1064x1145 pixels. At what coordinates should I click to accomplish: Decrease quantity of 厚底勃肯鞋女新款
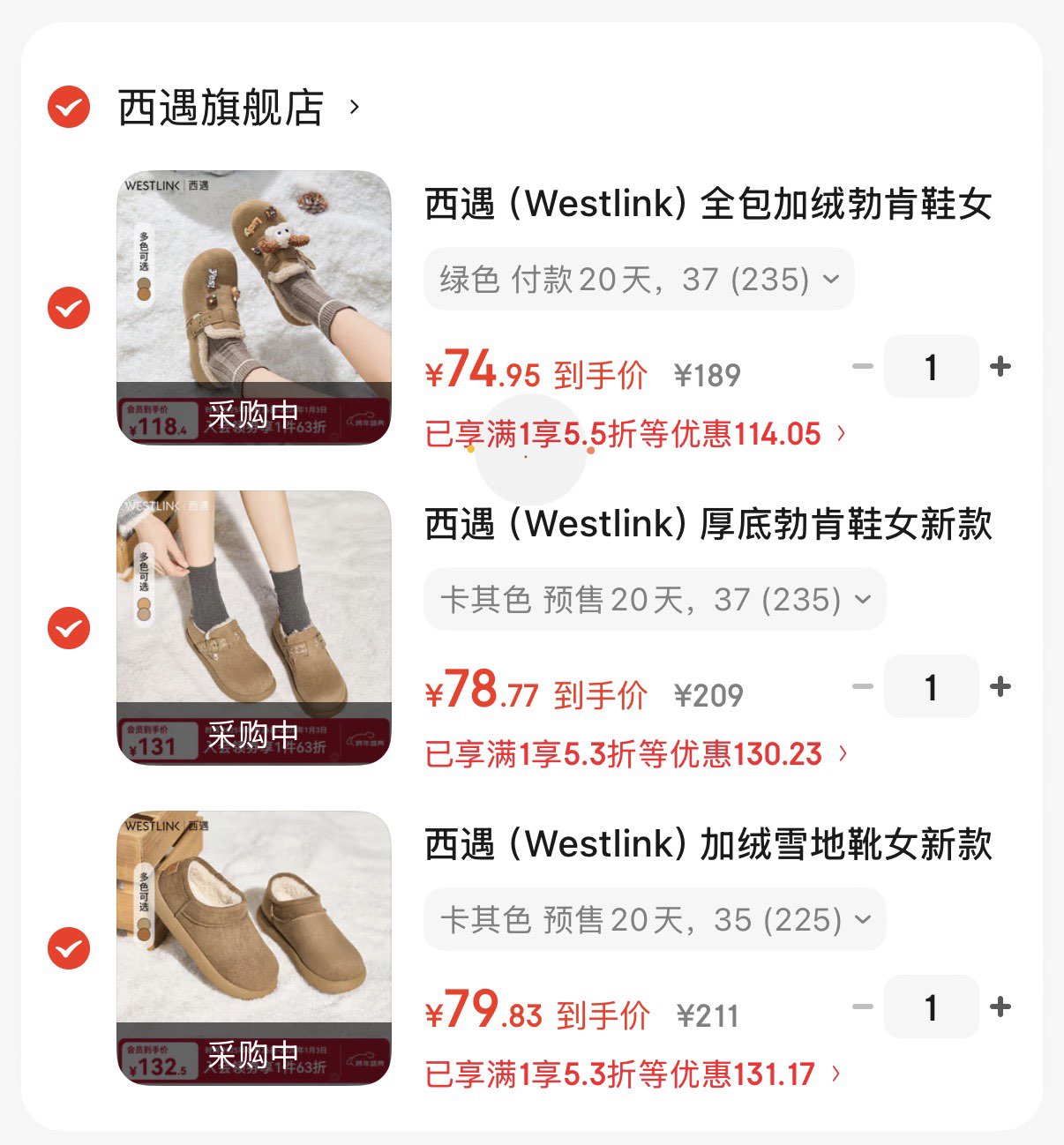(x=863, y=686)
